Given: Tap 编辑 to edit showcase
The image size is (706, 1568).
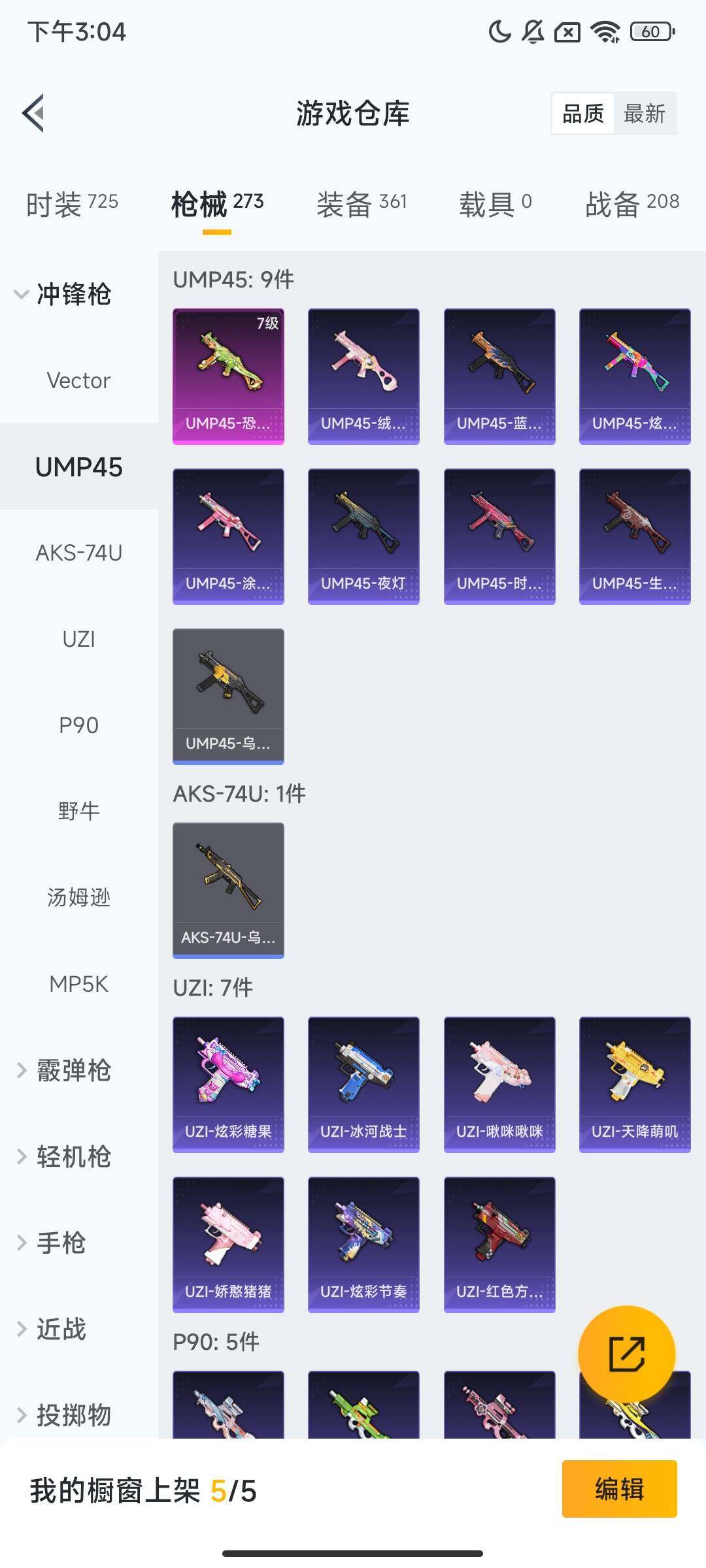Looking at the screenshot, I should point(619,1489).
